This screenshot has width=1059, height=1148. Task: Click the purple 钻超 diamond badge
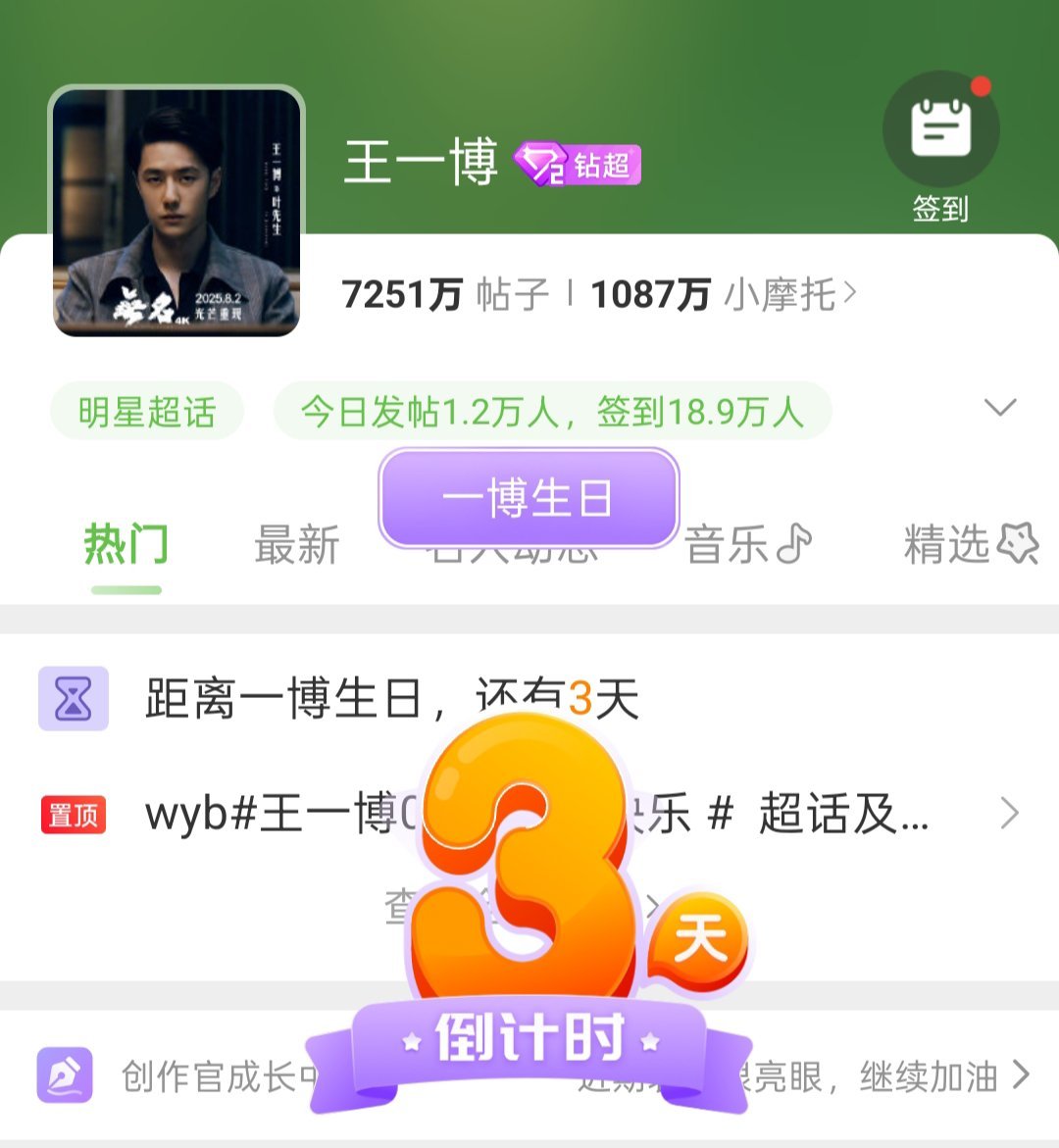point(580,166)
